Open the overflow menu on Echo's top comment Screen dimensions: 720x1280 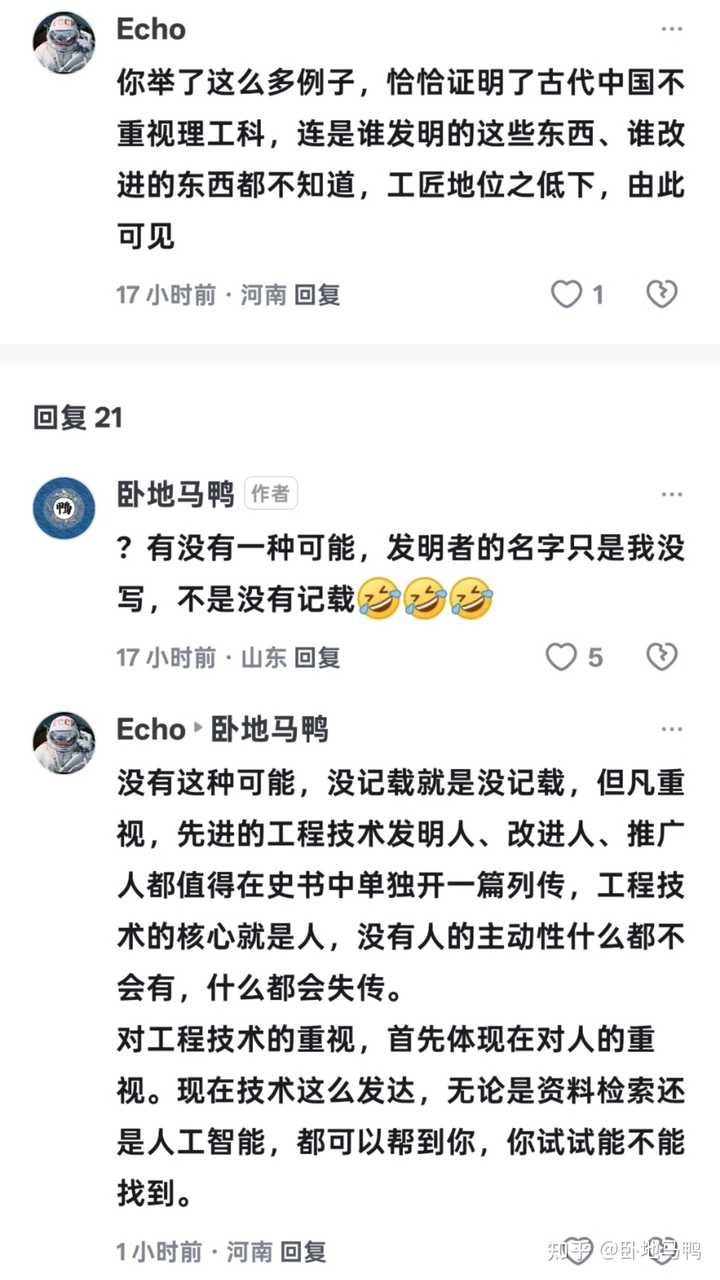pyautogui.click(x=671, y=30)
